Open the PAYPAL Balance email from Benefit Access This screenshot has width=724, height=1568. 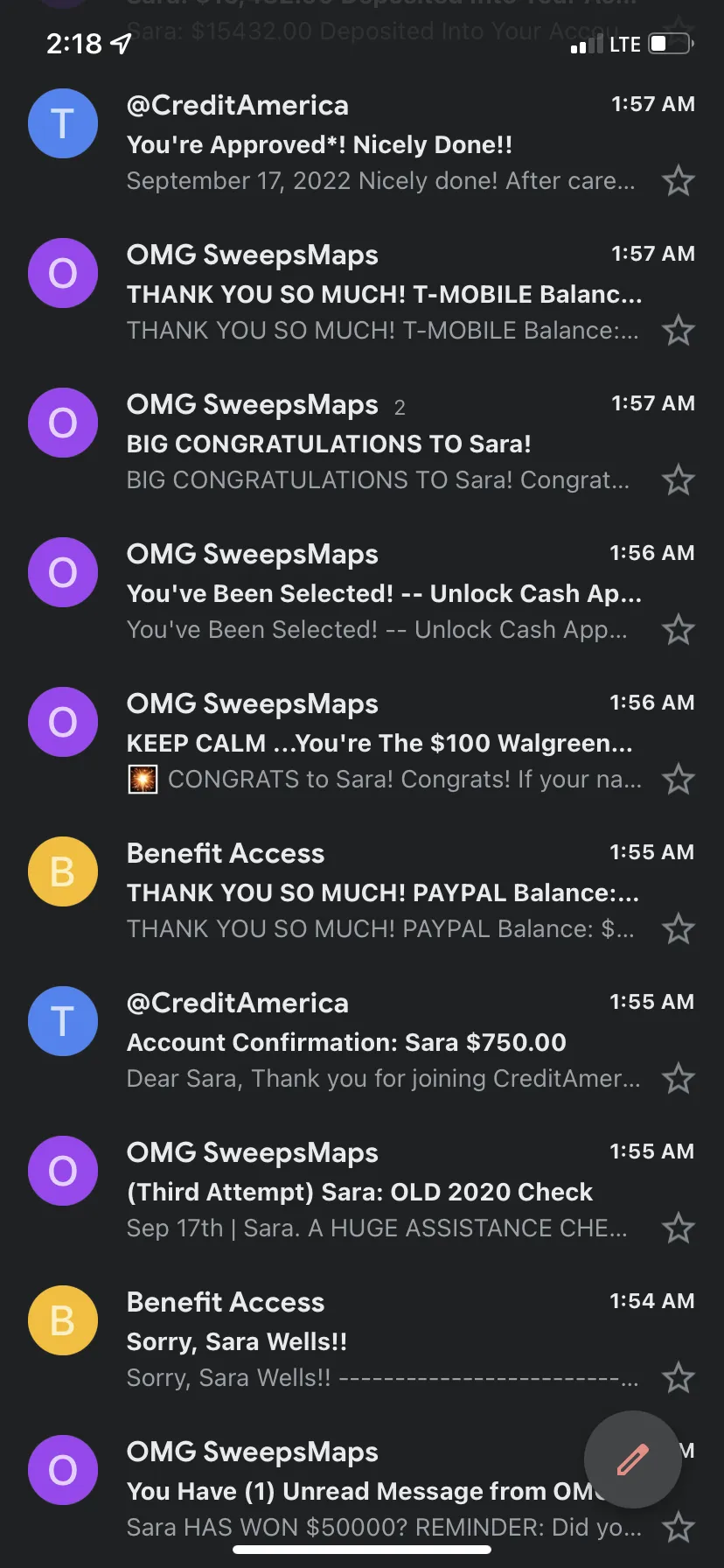362,891
